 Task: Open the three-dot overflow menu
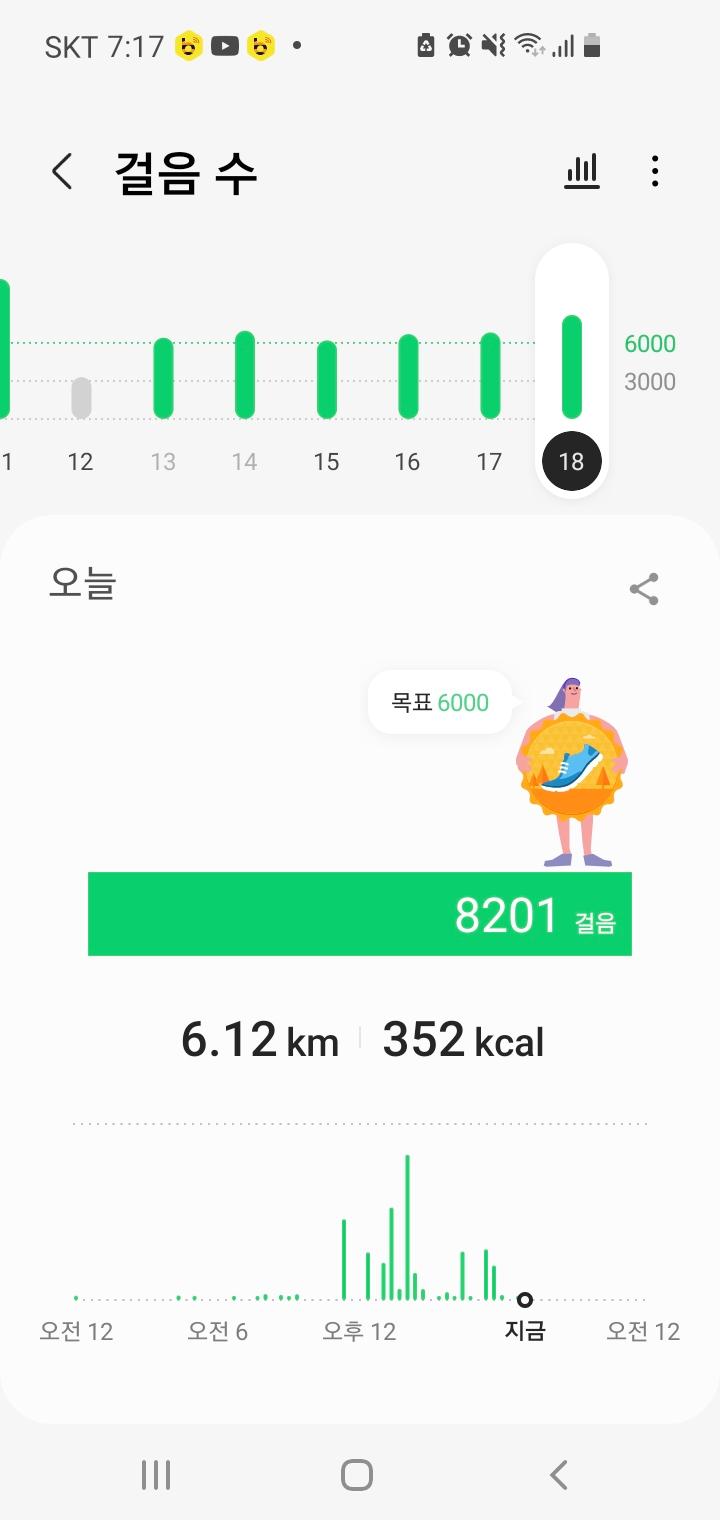pyautogui.click(x=655, y=172)
